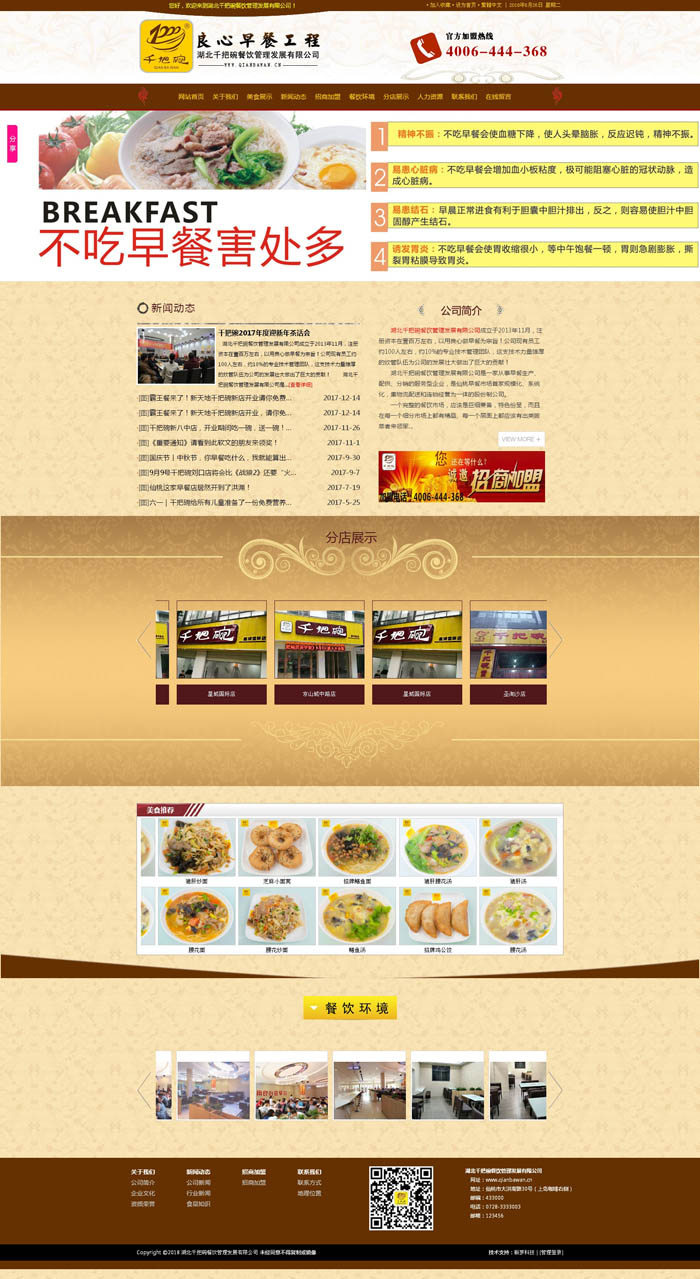This screenshot has width=700, height=1279.
Task: Tap the pink 分享 share side tab
Action: [x=12, y=143]
